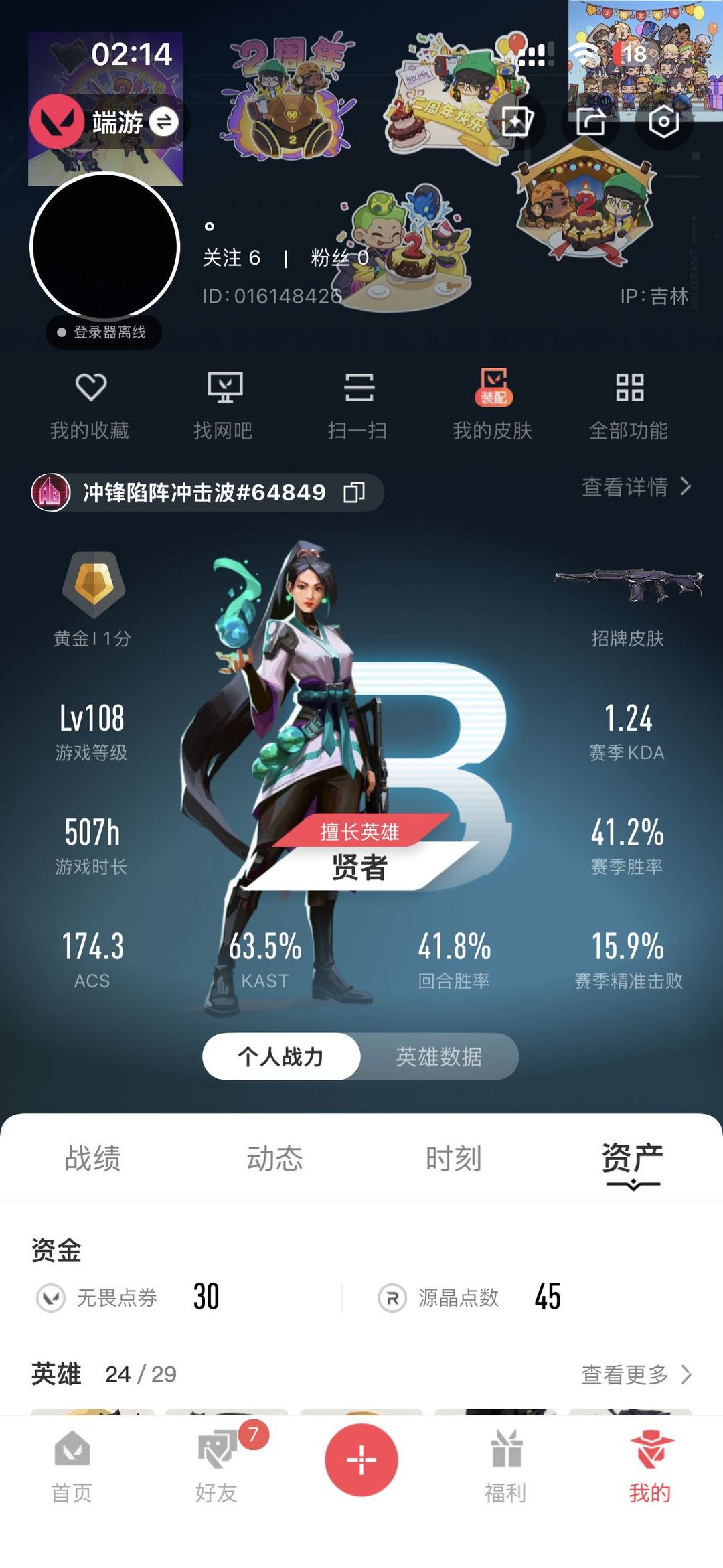Expand 查看详情 rank details
Viewport: 723px width, 1568px height.
tap(628, 488)
